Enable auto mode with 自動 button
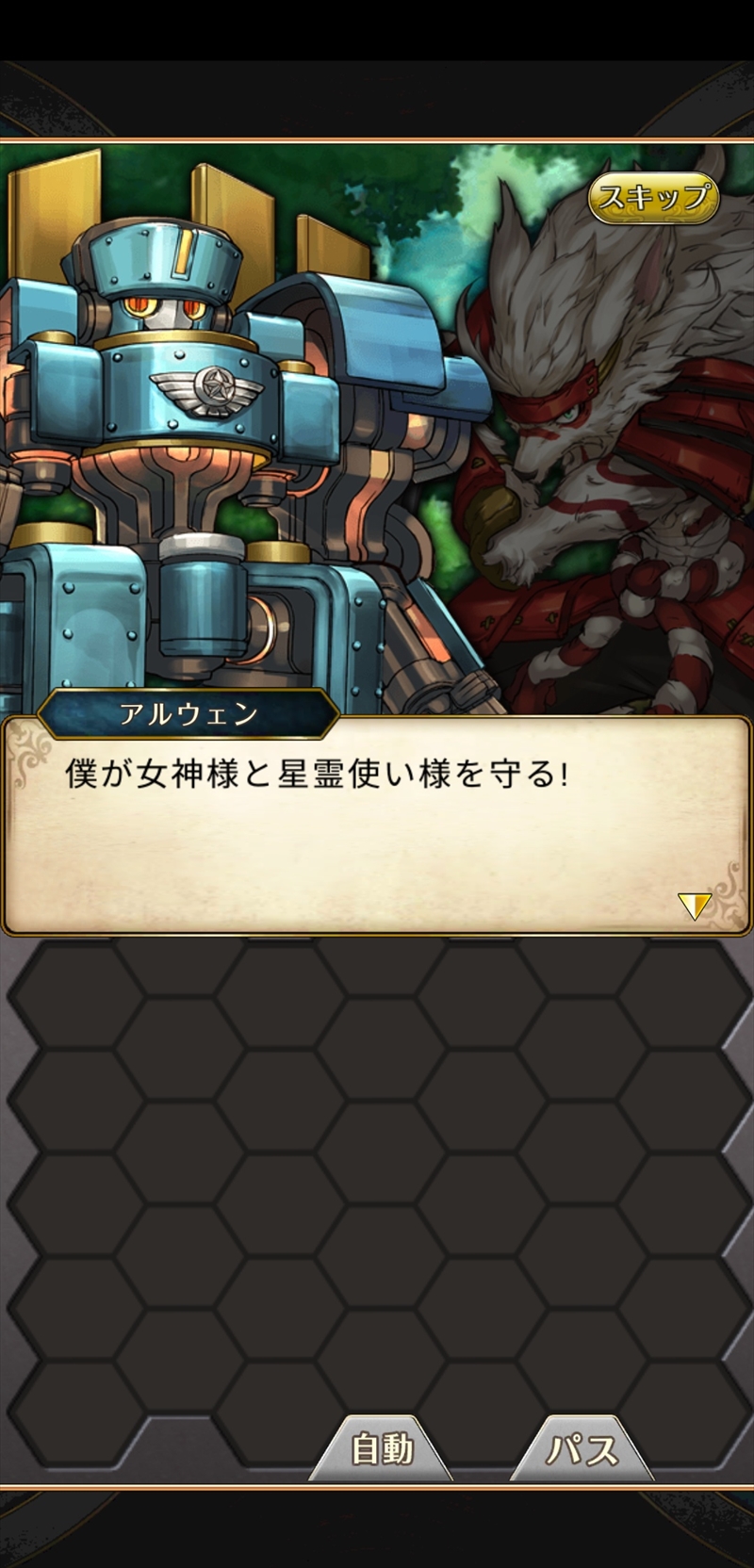The width and height of the screenshot is (754, 1568). [381, 1448]
